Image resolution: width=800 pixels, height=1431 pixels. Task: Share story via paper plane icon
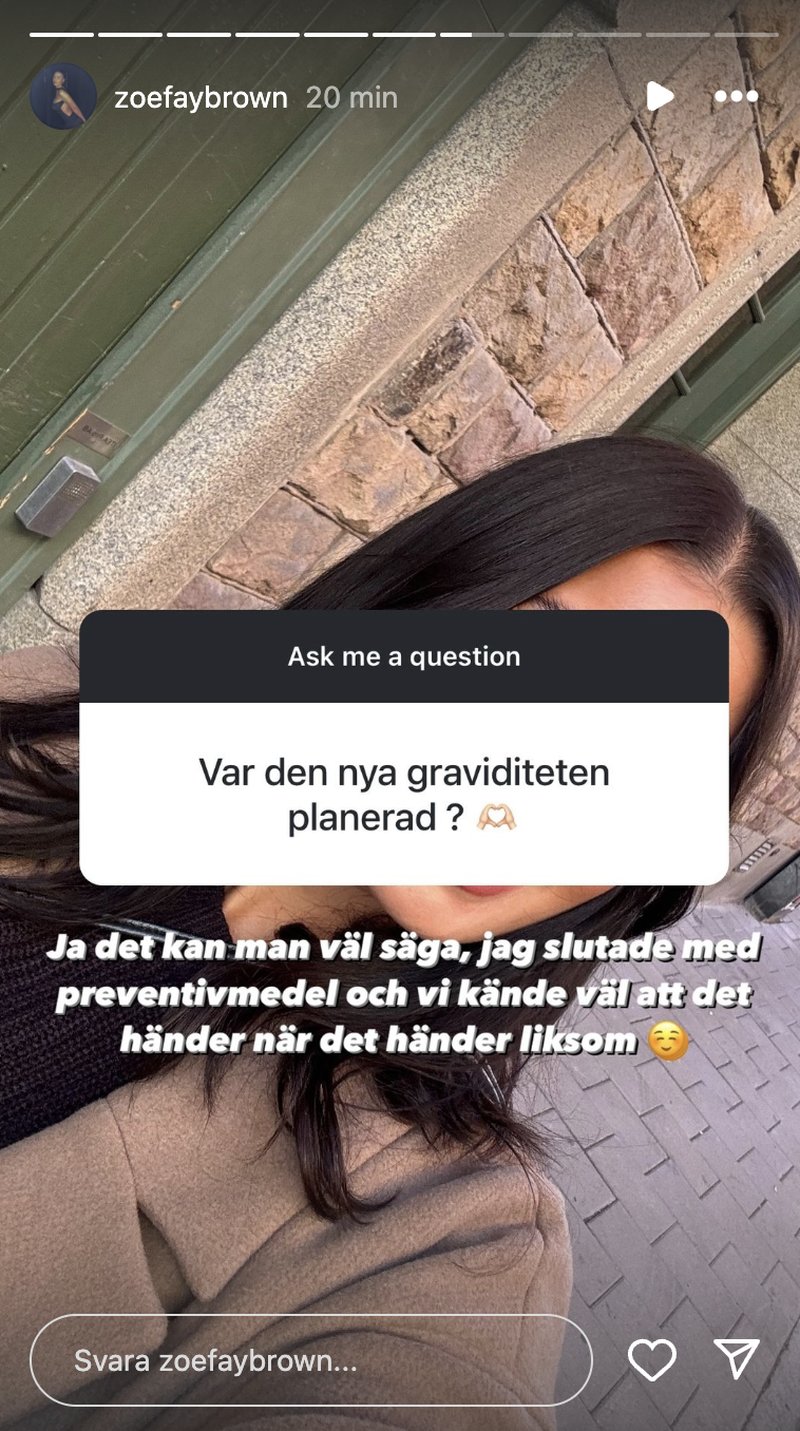[x=738, y=1359]
